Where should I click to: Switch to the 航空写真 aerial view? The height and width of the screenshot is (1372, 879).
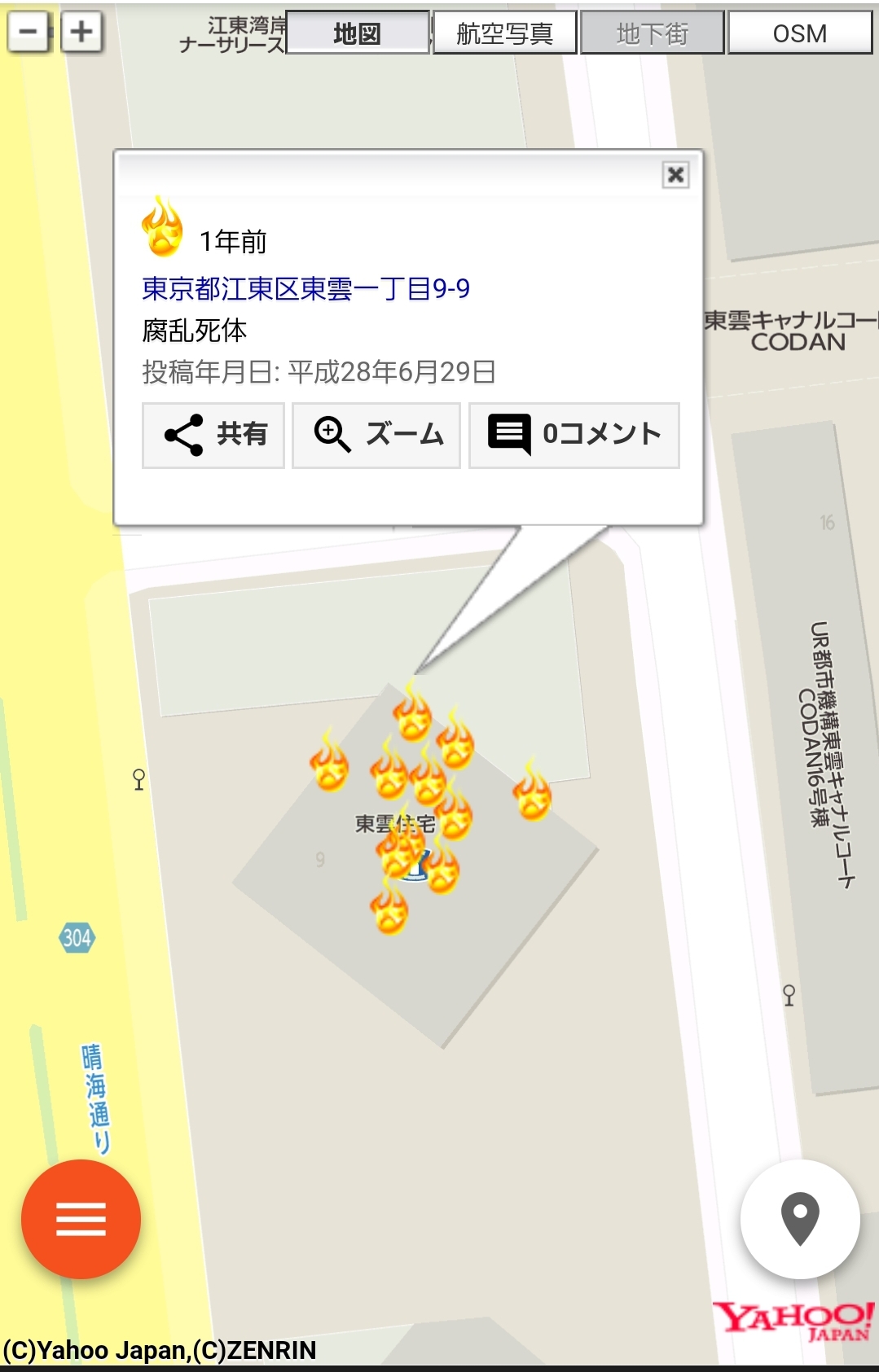coord(504,33)
